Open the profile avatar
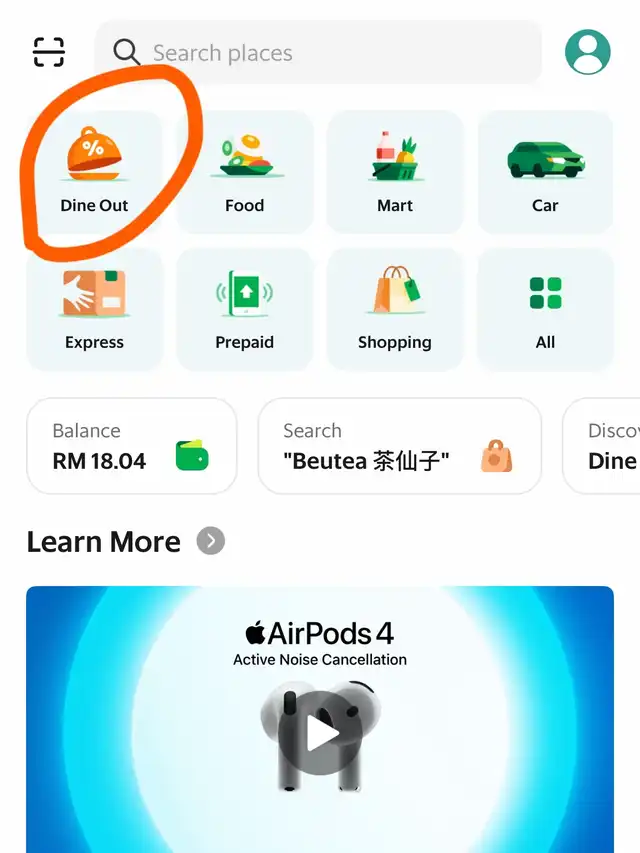Screen dimensions: 640x853 (x=587, y=52)
